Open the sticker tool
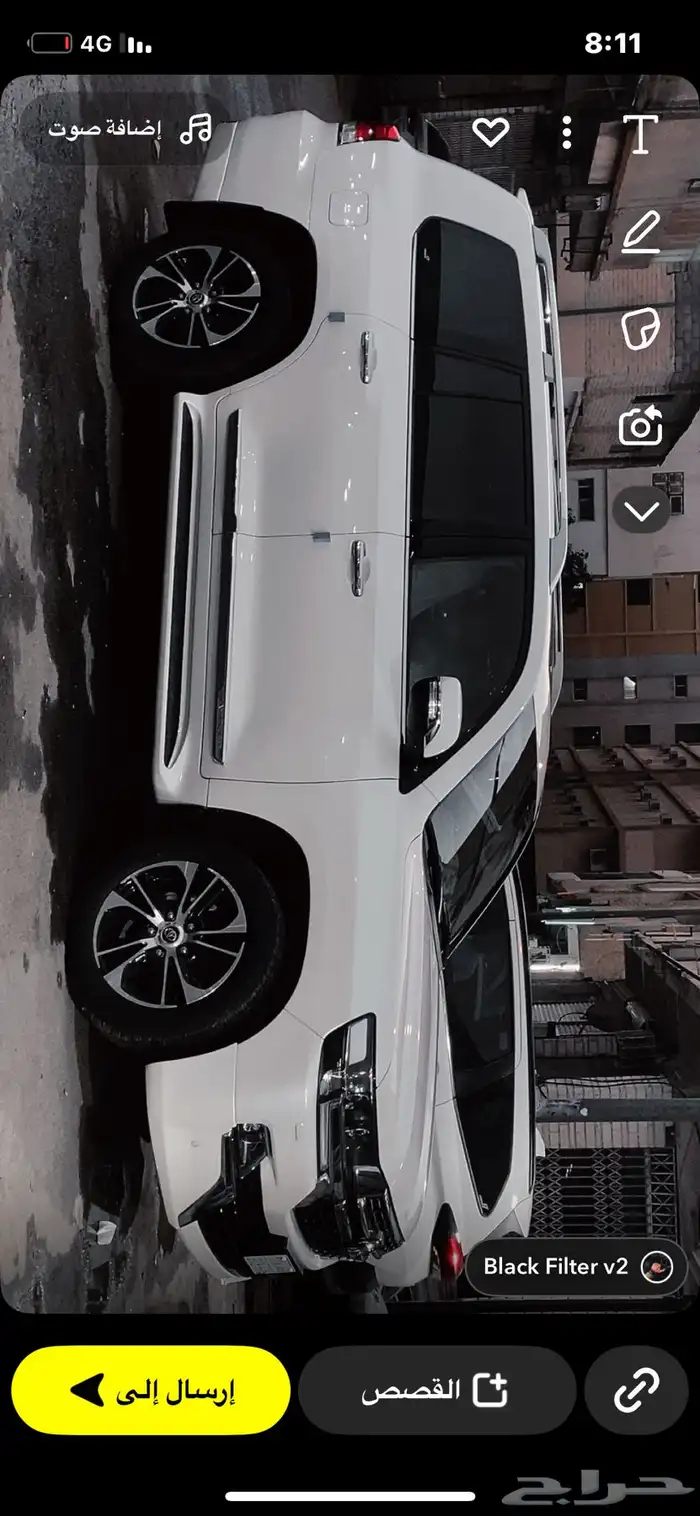The height and width of the screenshot is (1516, 700). (x=640, y=329)
